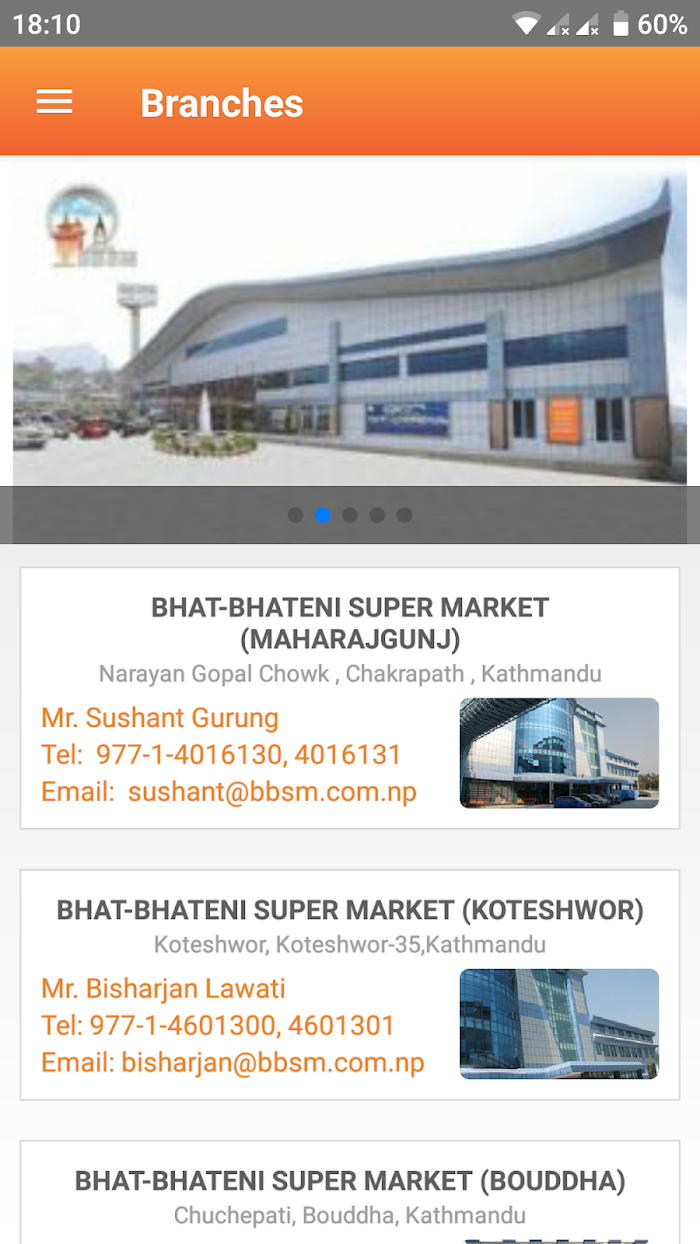Jump to the last carousel page dot
The width and height of the screenshot is (700, 1244).
click(404, 515)
